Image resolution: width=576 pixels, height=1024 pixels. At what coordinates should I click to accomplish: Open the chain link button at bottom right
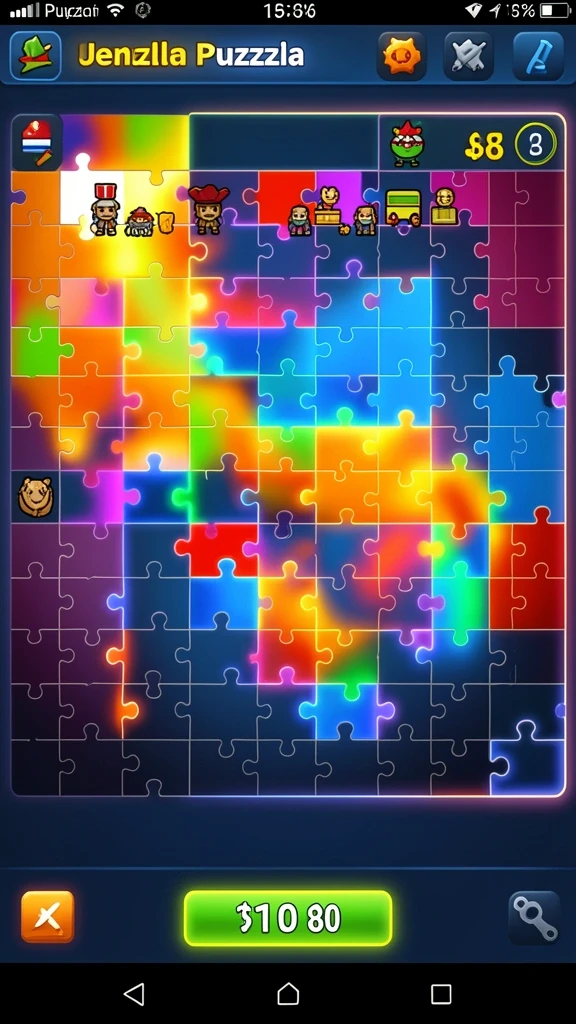point(534,918)
